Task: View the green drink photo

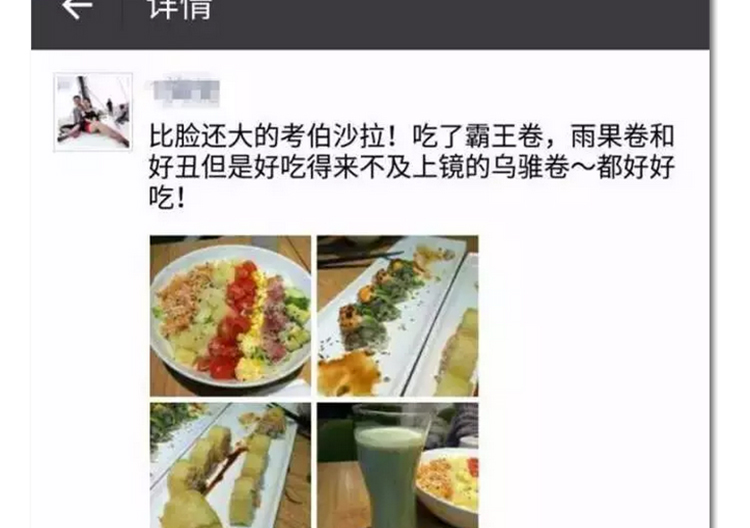Action: coord(397,465)
